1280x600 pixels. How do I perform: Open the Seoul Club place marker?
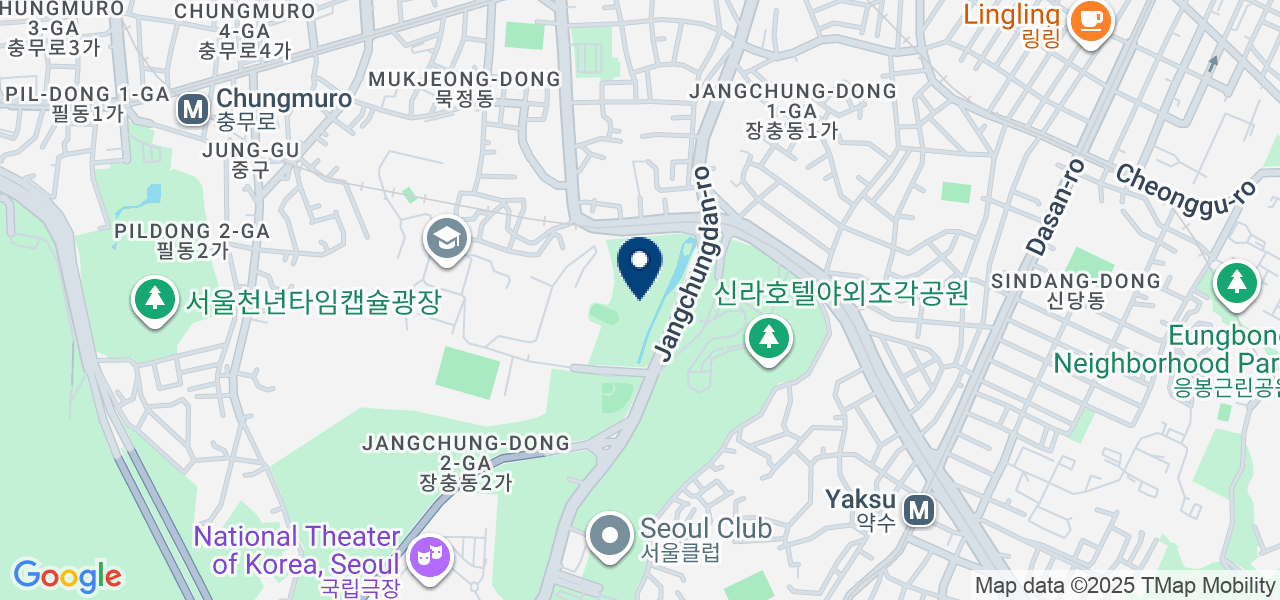[609, 537]
